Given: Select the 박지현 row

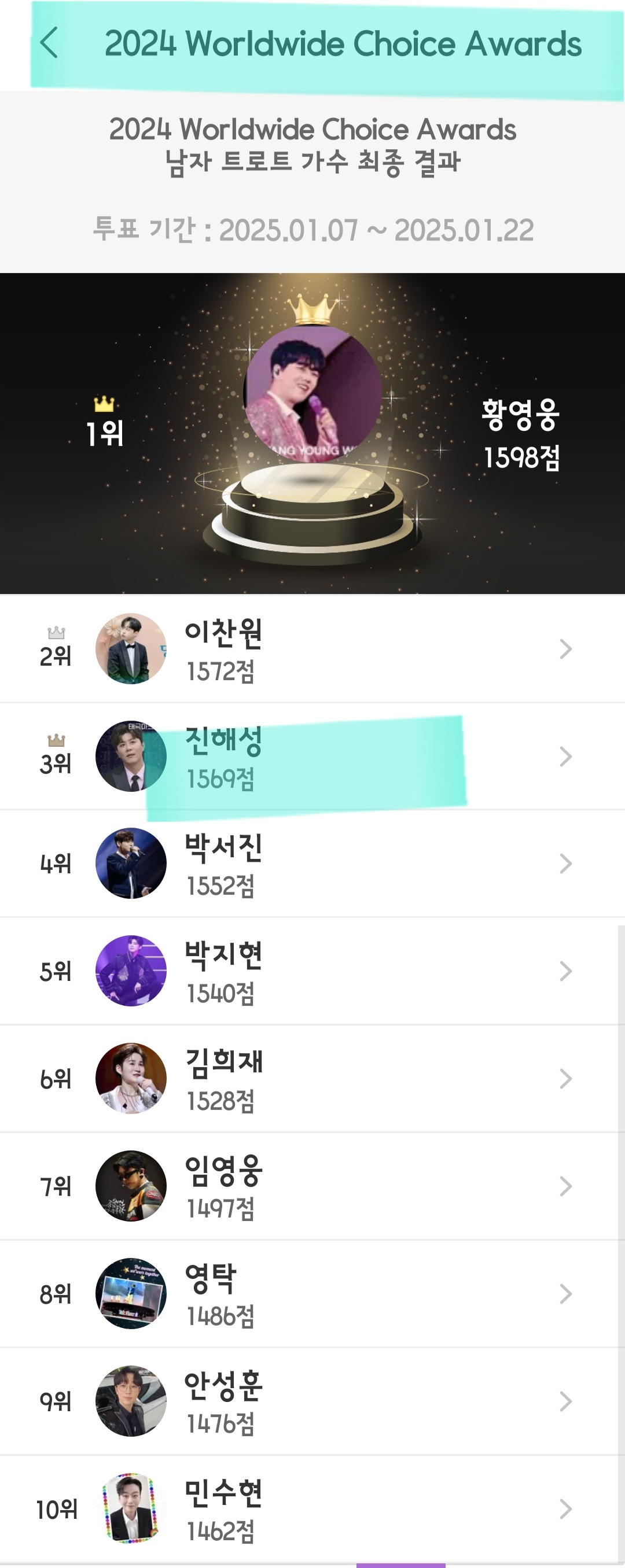Looking at the screenshot, I should (x=312, y=972).
